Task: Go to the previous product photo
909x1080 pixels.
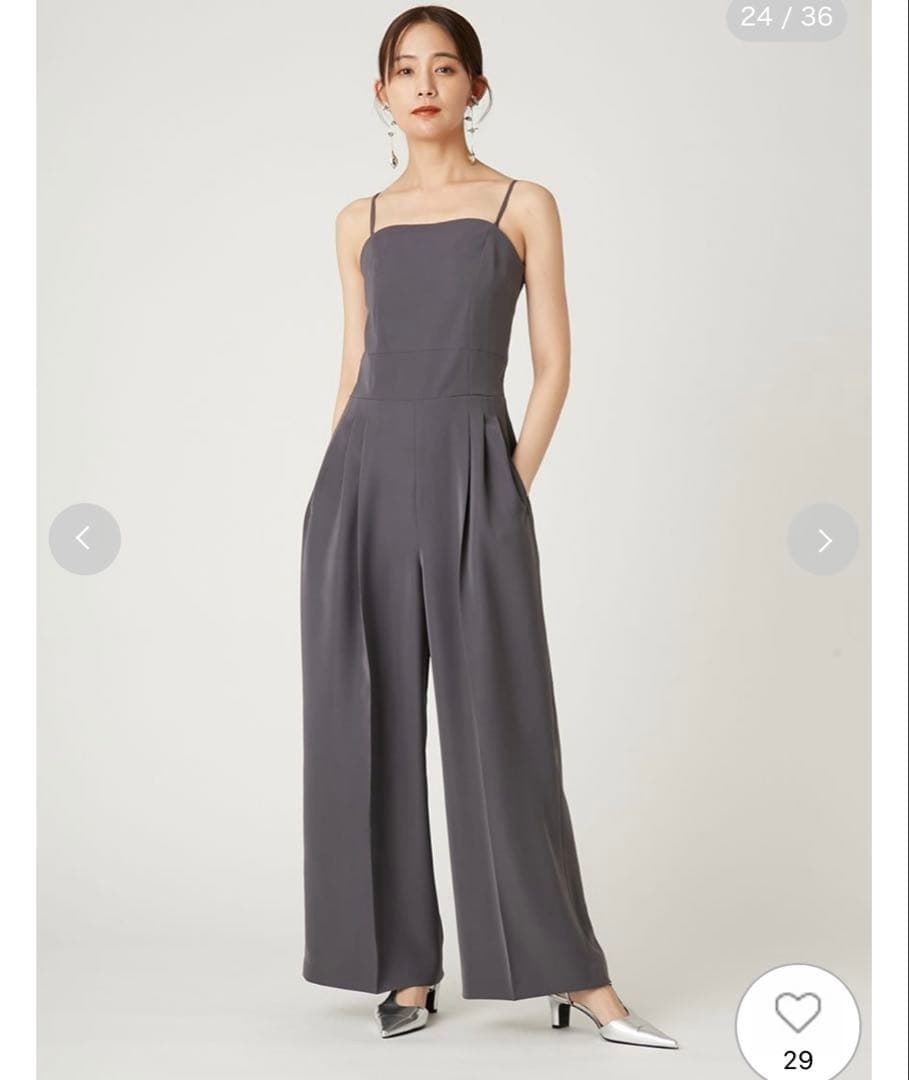Action: (x=84, y=539)
